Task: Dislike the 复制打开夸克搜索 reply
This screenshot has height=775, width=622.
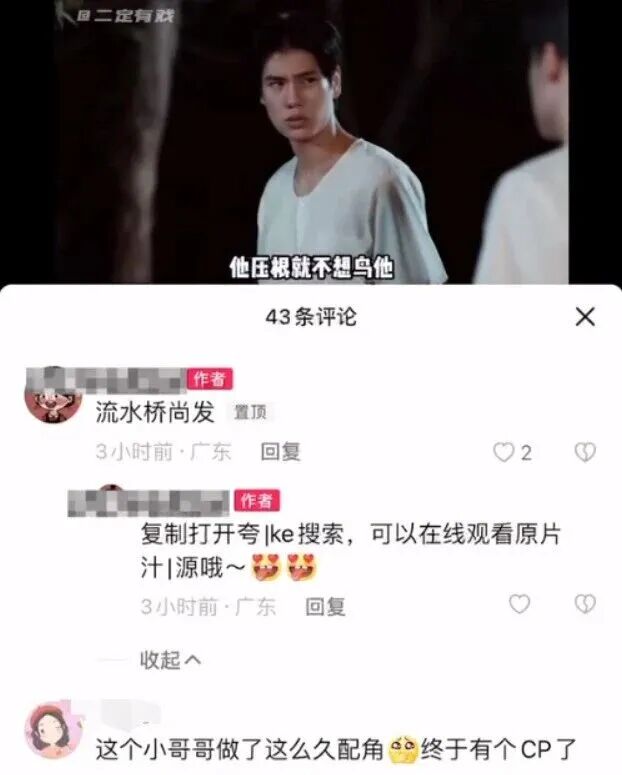Action: coord(585,604)
